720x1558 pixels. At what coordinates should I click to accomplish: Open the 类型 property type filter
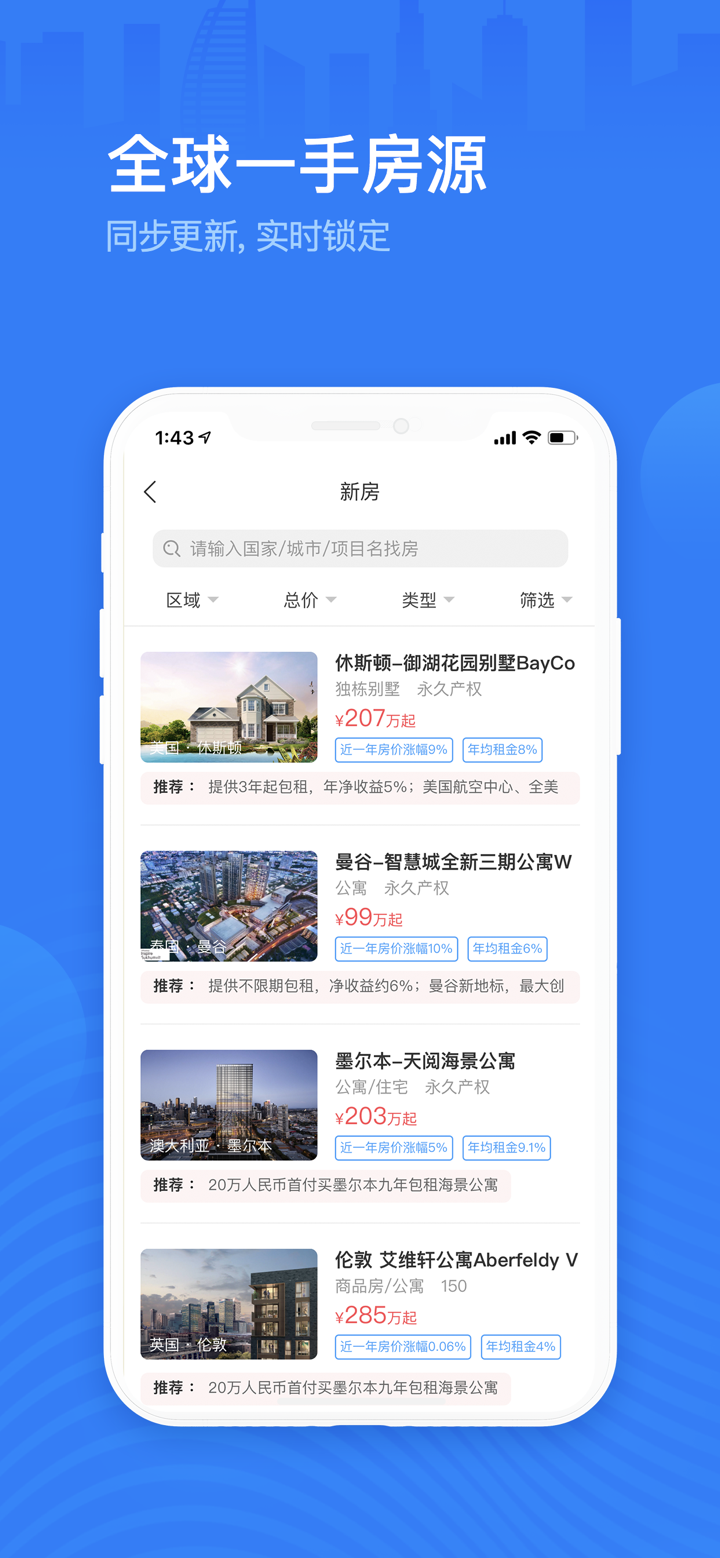point(421,600)
